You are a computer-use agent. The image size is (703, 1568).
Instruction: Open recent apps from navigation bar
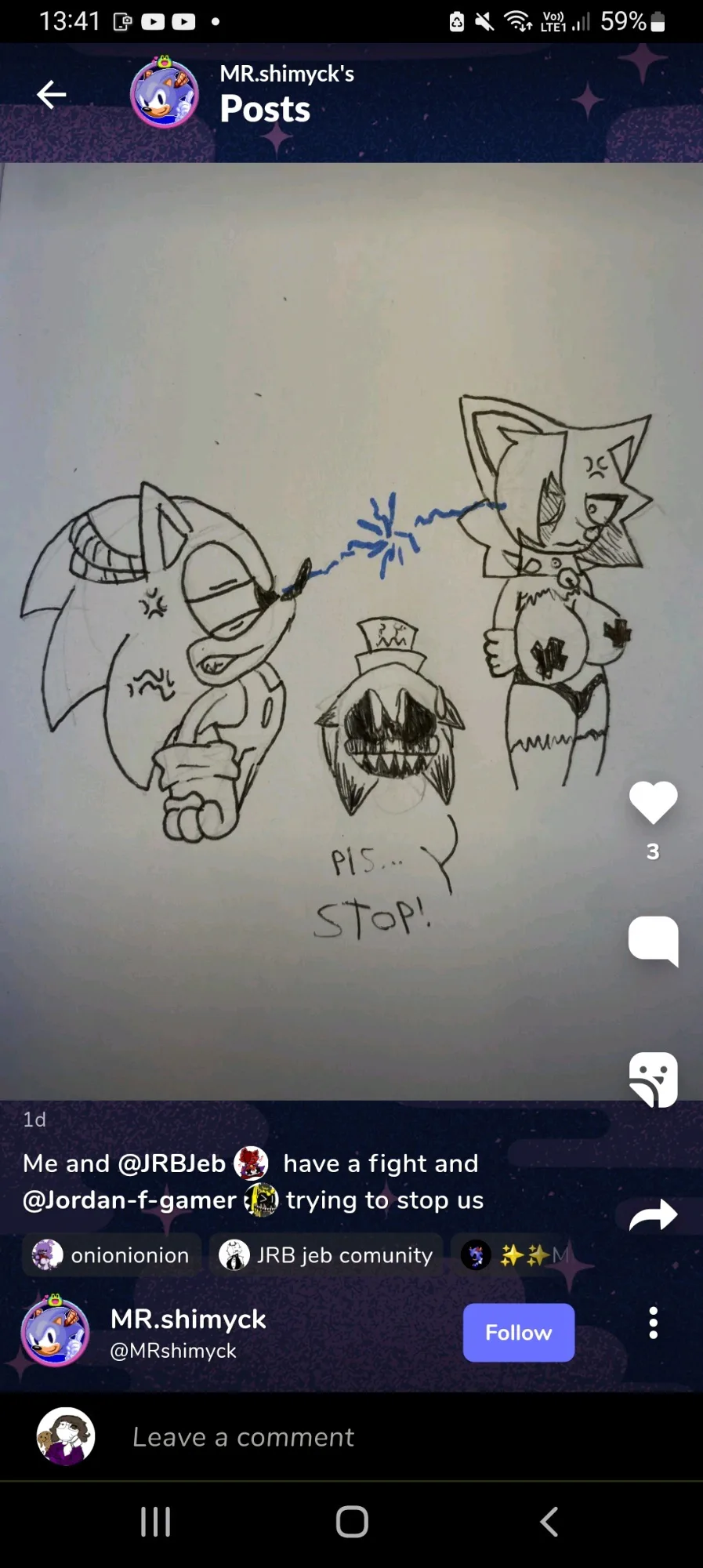155,1522
